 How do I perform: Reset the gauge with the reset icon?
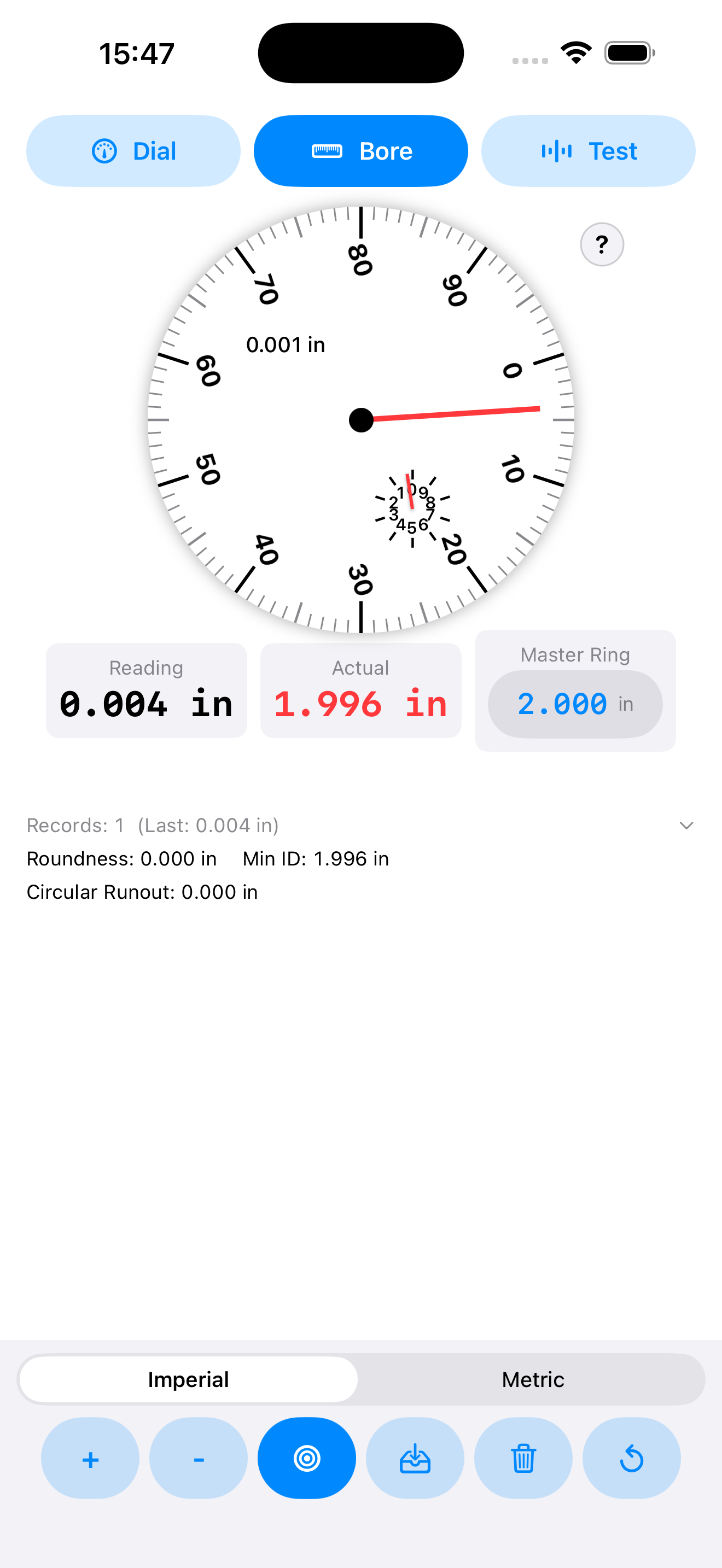tap(632, 1459)
